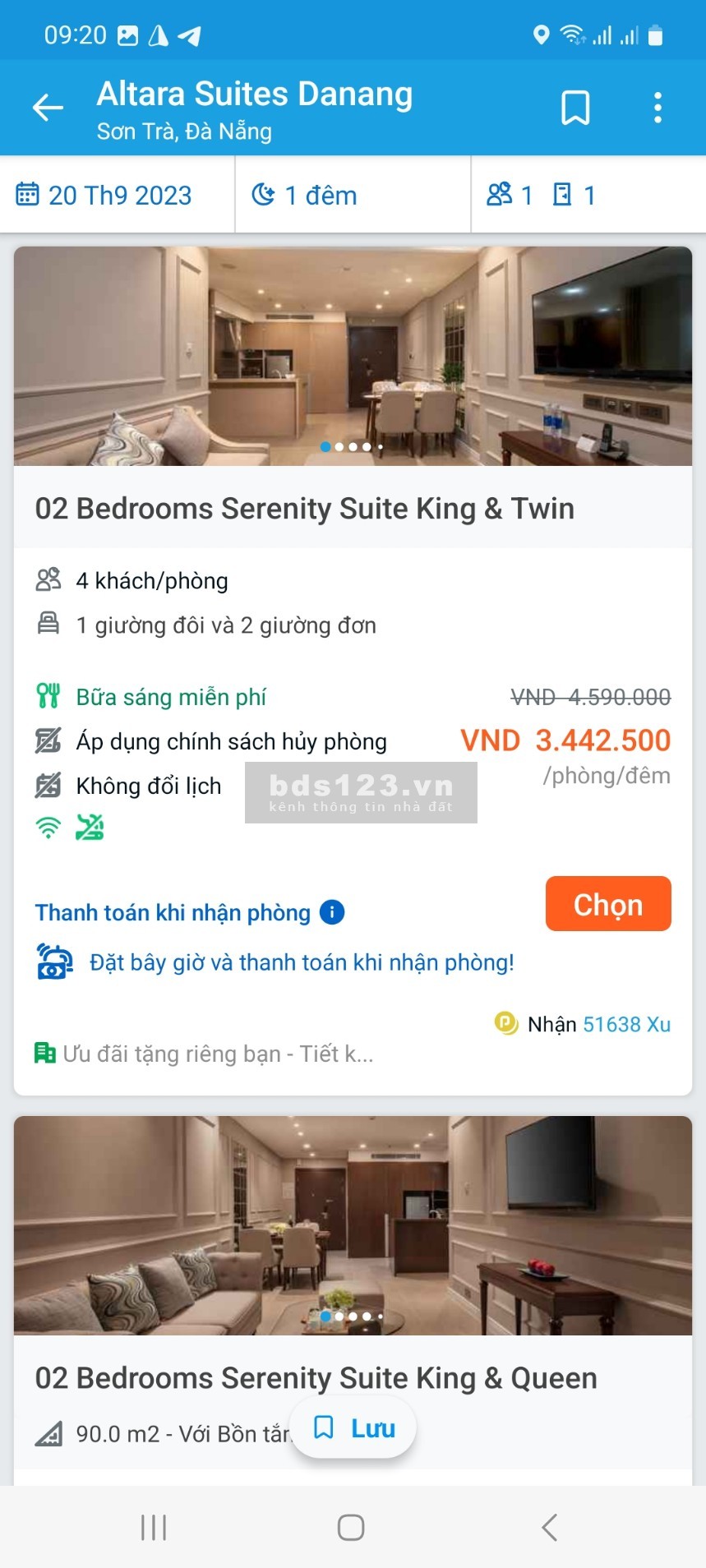Change the check-in date 20 Th9 2023
The width and height of the screenshot is (706, 1568).
[x=105, y=196]
